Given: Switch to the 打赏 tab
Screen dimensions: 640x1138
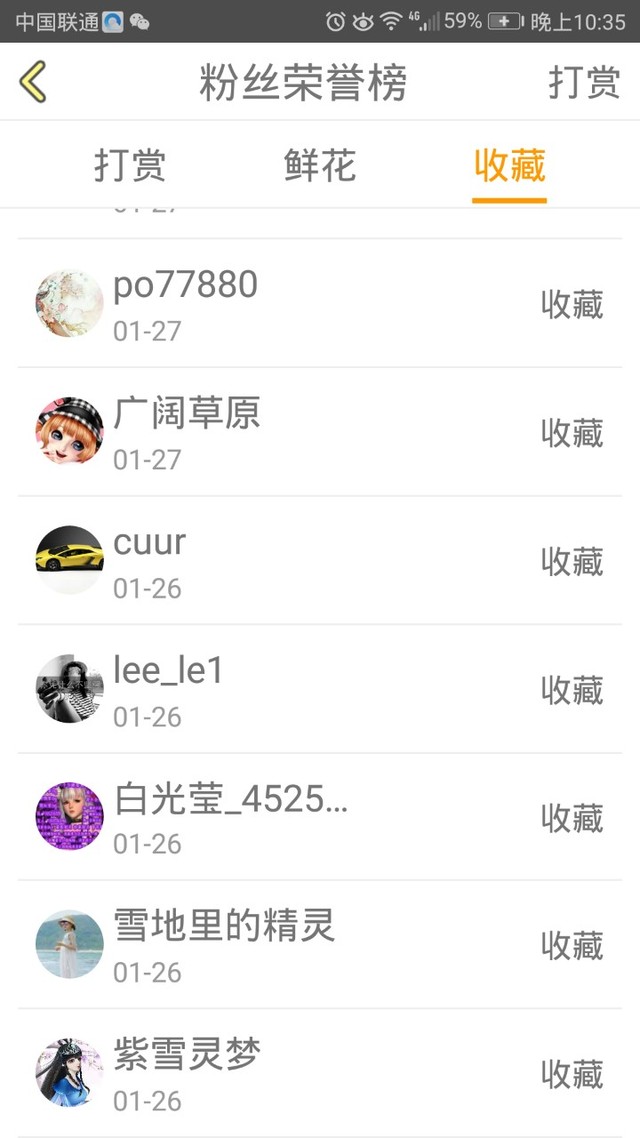Looking at the screenshot, I should pyautogui.click(x=130, y=166).
